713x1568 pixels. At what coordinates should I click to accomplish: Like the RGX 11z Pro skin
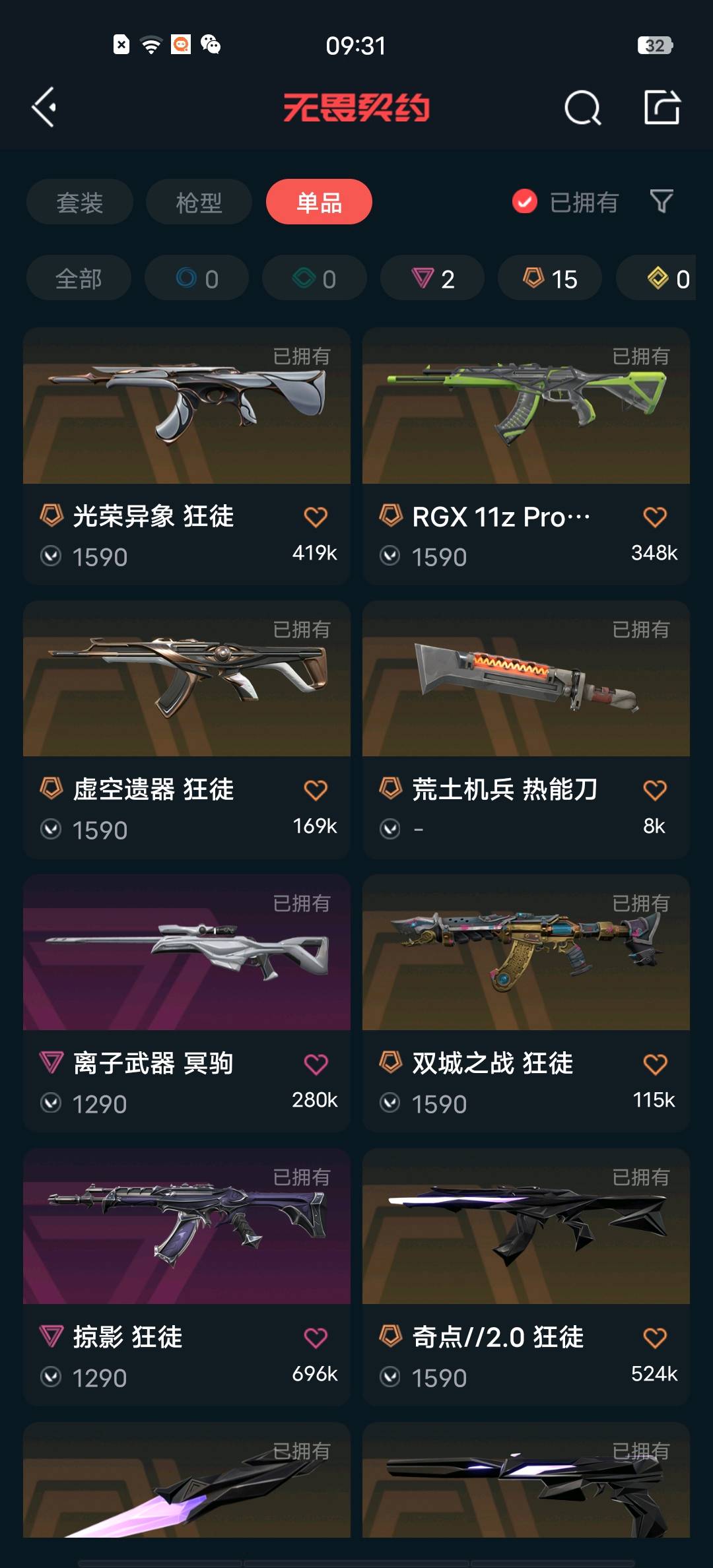click(654, 517)
